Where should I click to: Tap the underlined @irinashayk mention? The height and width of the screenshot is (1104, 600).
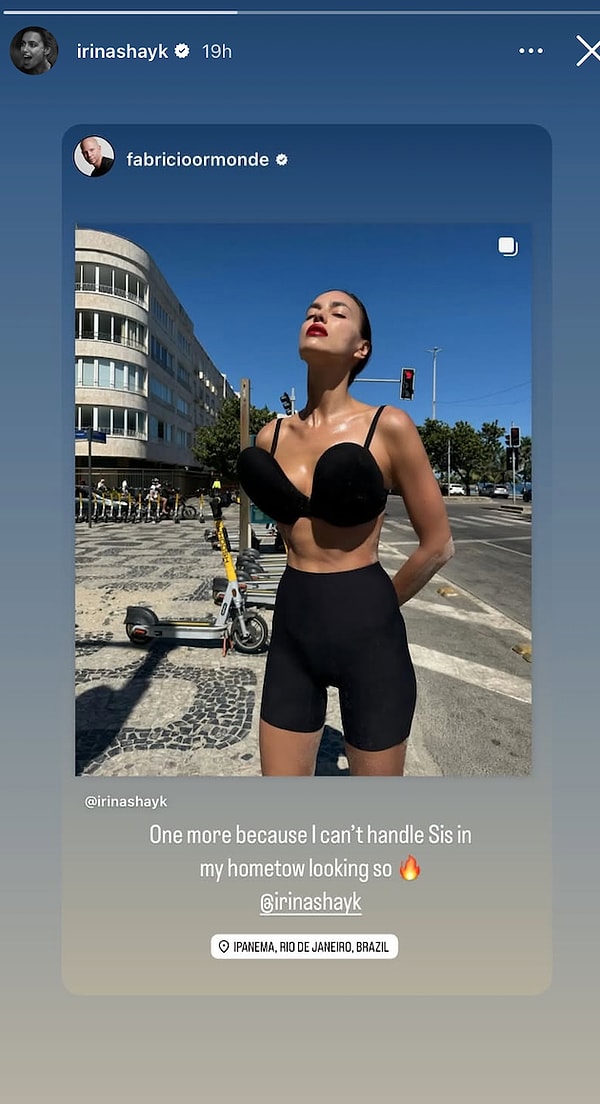310,903
